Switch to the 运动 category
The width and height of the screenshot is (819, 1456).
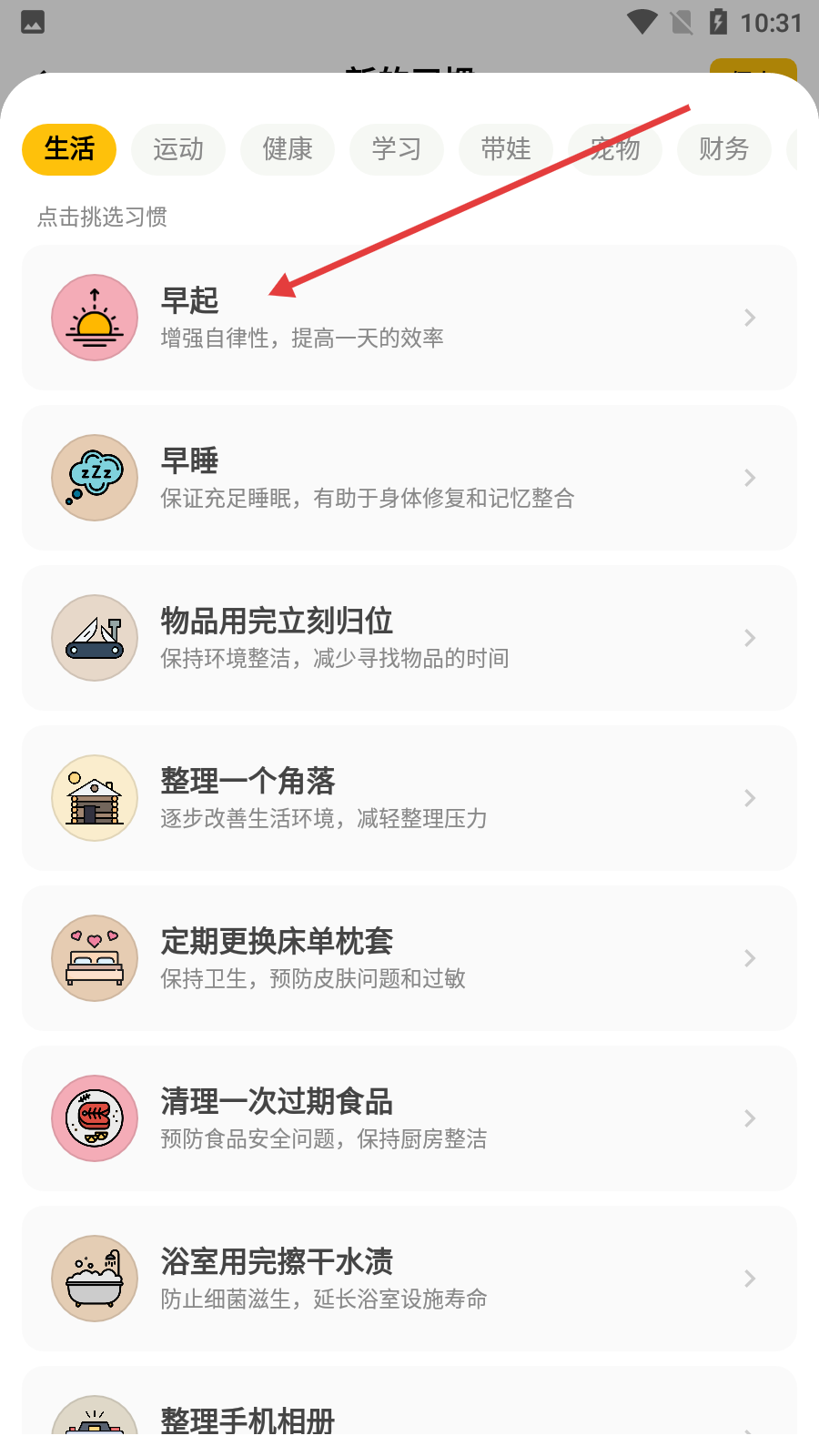tap(178, 149)
